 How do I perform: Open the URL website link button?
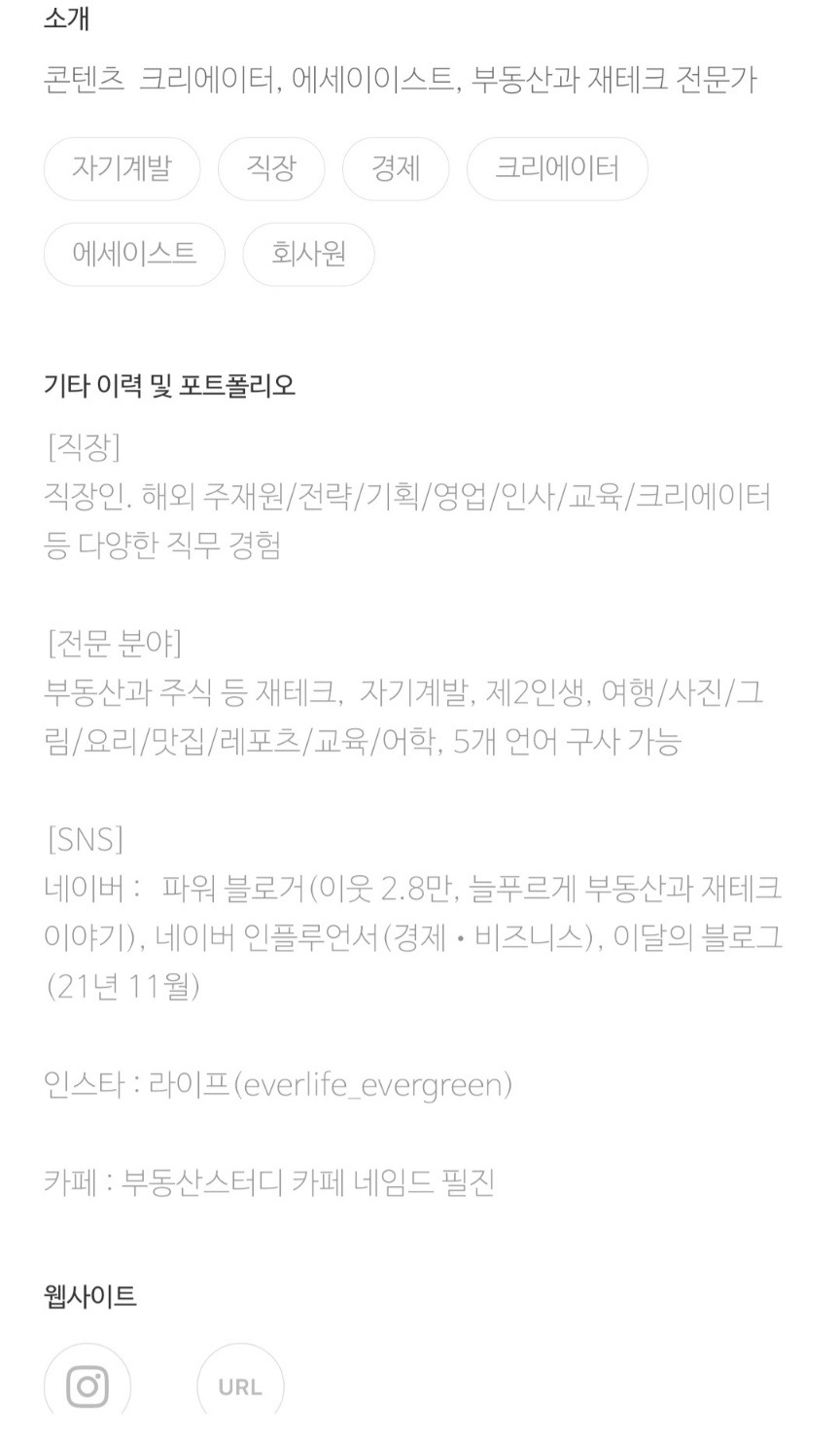point(240,1386)
